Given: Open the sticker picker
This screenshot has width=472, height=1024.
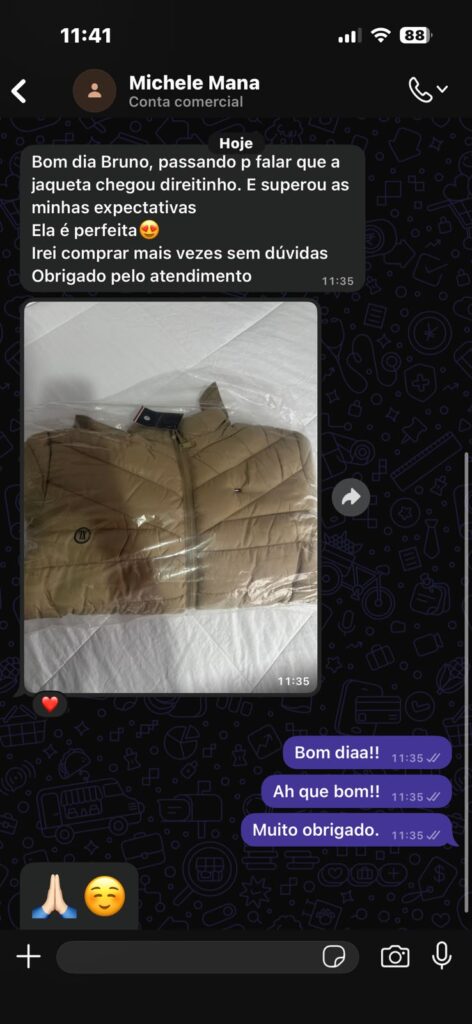Looking at the screenshot, I should click(x=334, y=957).
